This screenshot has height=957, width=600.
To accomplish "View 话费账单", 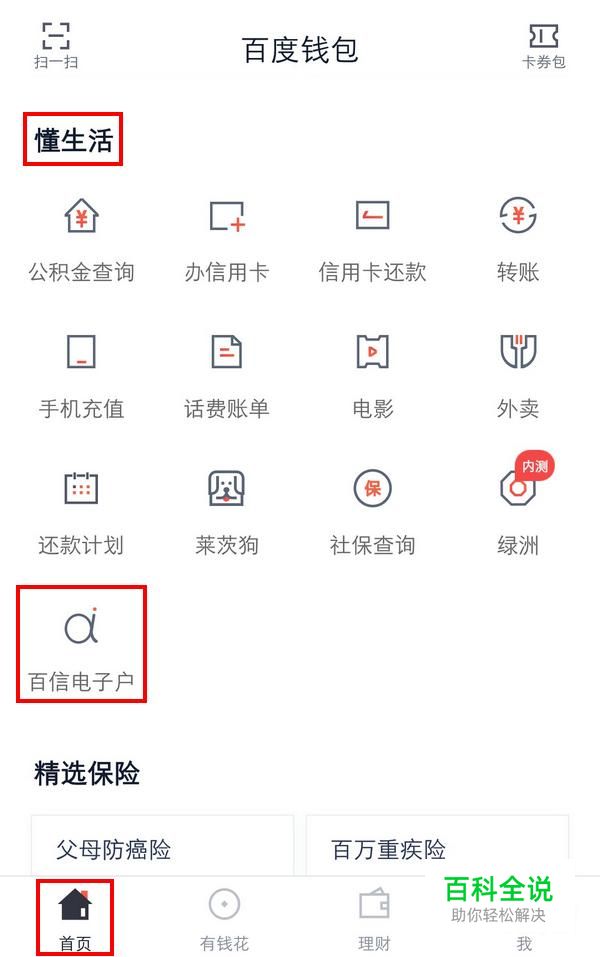I will pyautogui.click(x=227, y=375).
